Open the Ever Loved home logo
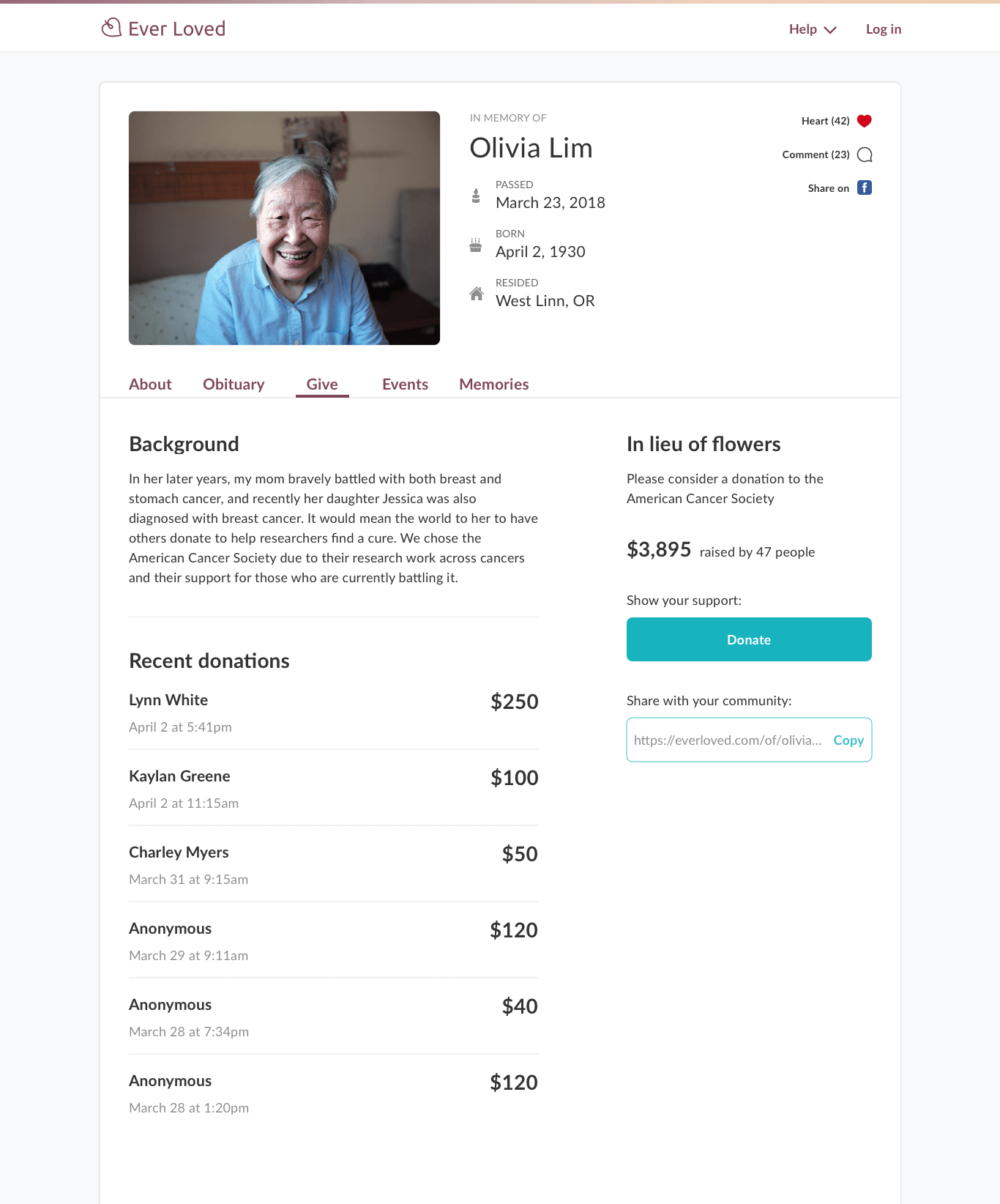 [163, 29]
